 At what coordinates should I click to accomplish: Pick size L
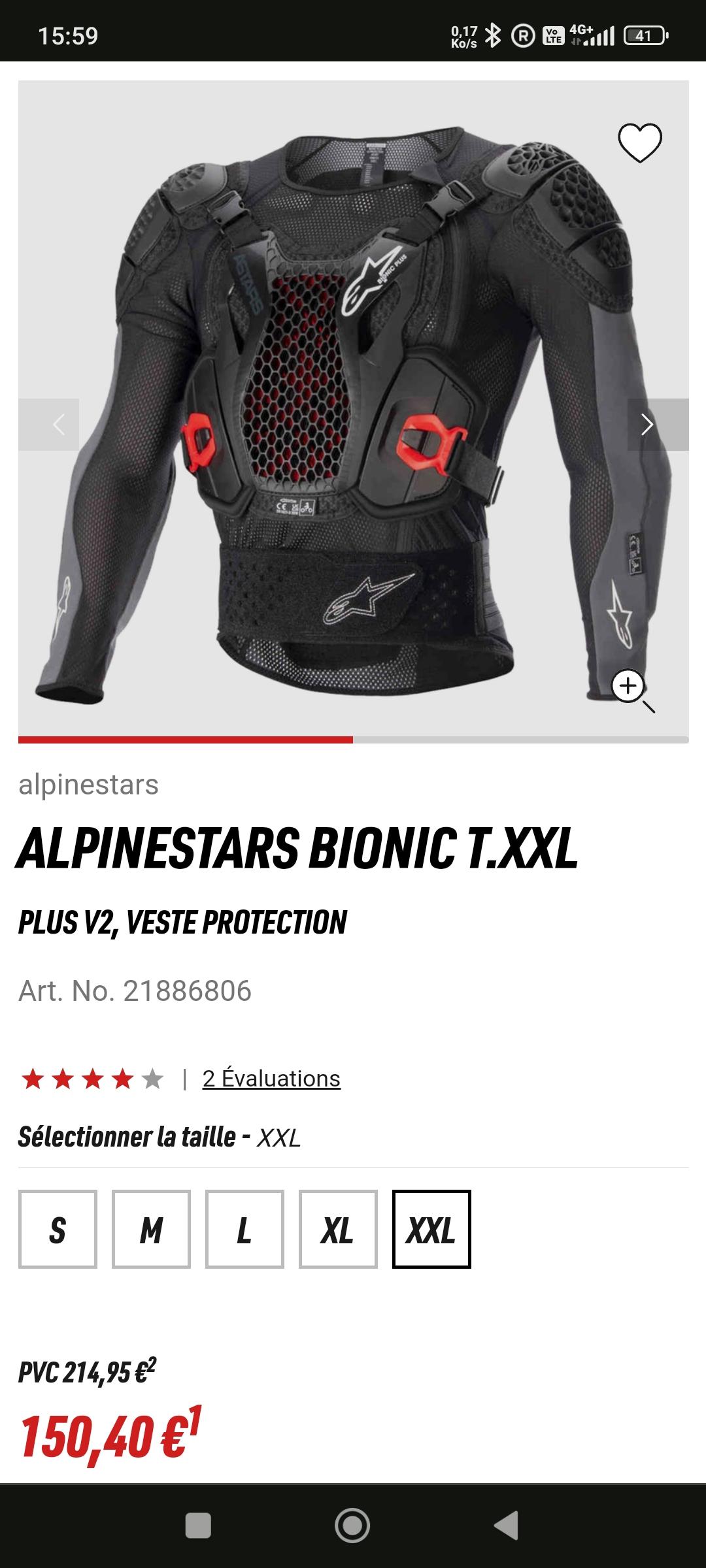point(244,1229)
